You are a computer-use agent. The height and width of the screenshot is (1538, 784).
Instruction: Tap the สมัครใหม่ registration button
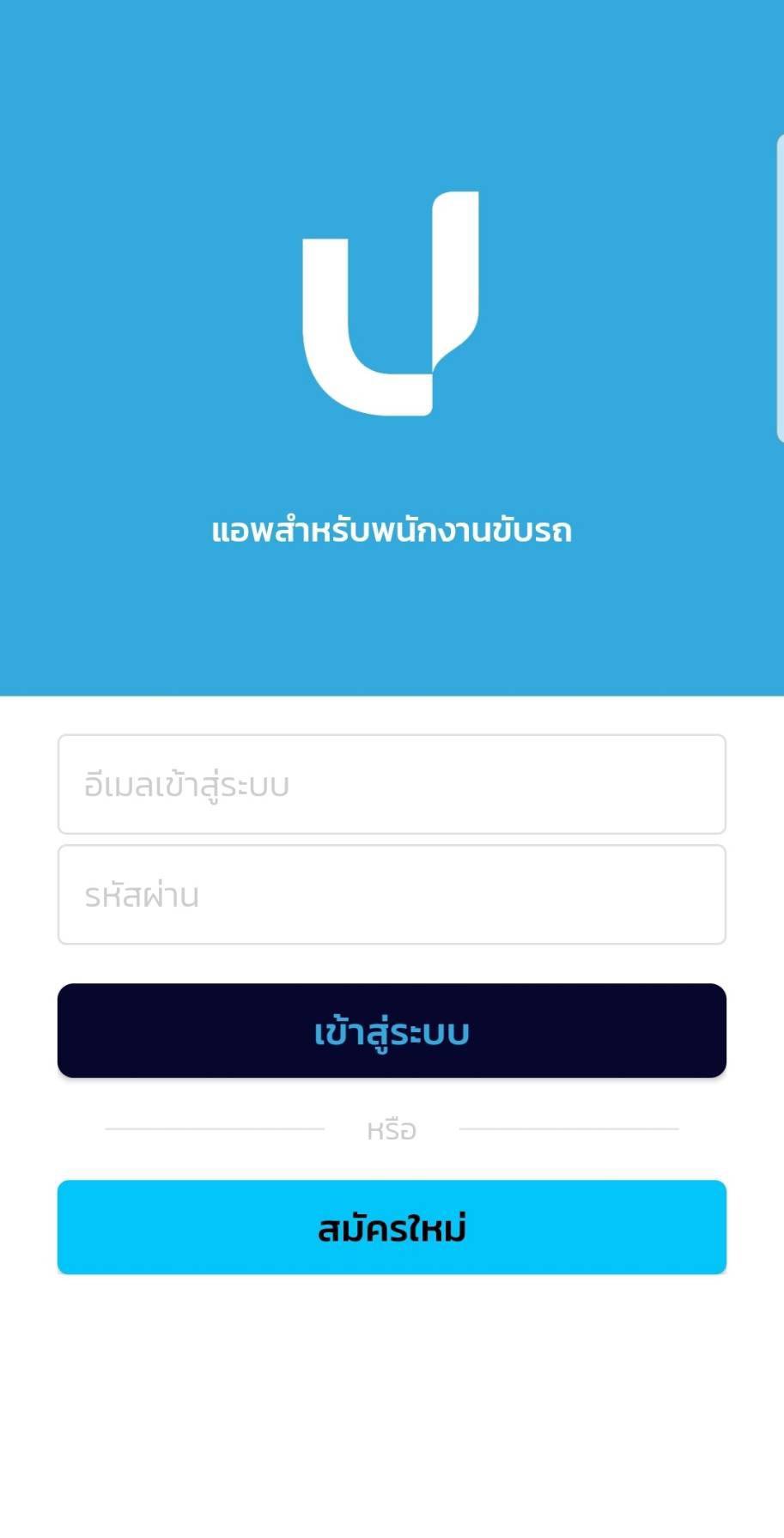(391, 1227)
